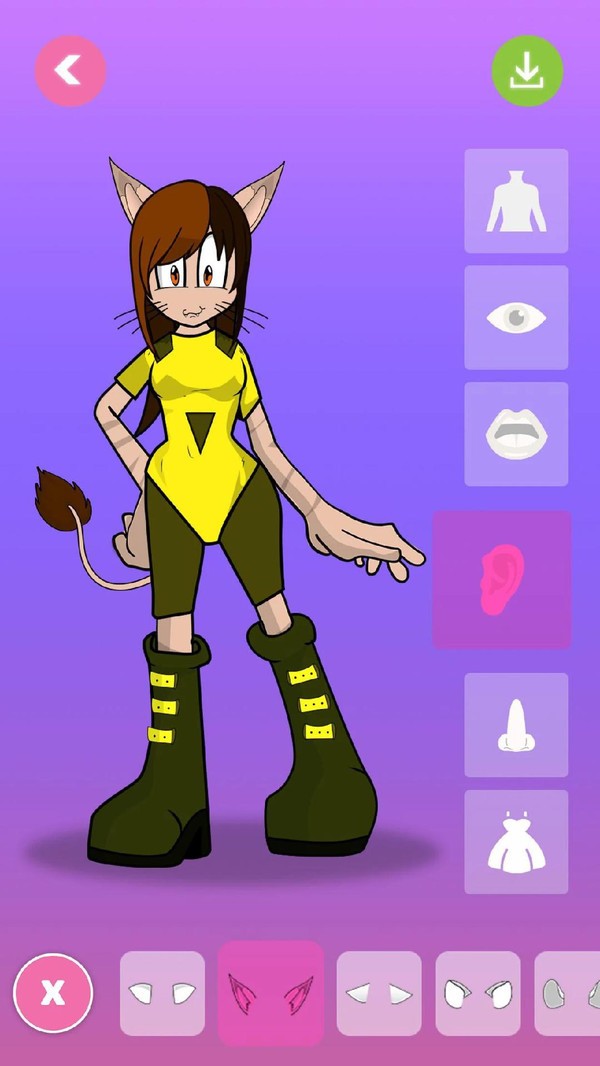Download the character image
This screenshot has height=1066, width=600.
pos(527,70)
